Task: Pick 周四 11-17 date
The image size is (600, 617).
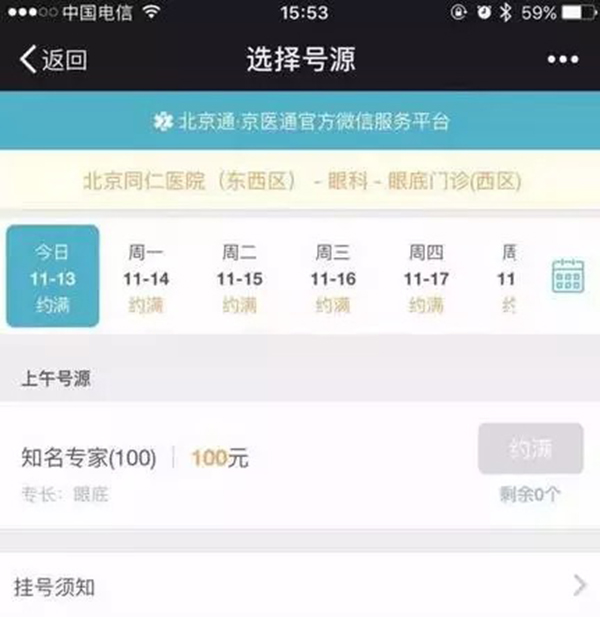Action: point(427,277)
